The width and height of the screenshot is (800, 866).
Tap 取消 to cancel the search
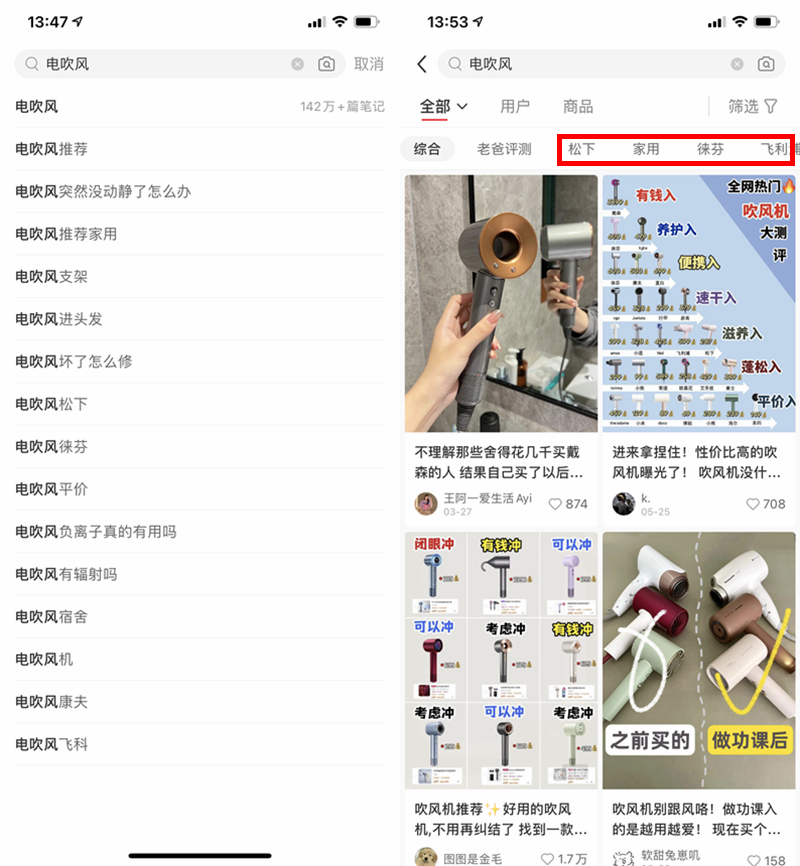click(x=368, y=64)
